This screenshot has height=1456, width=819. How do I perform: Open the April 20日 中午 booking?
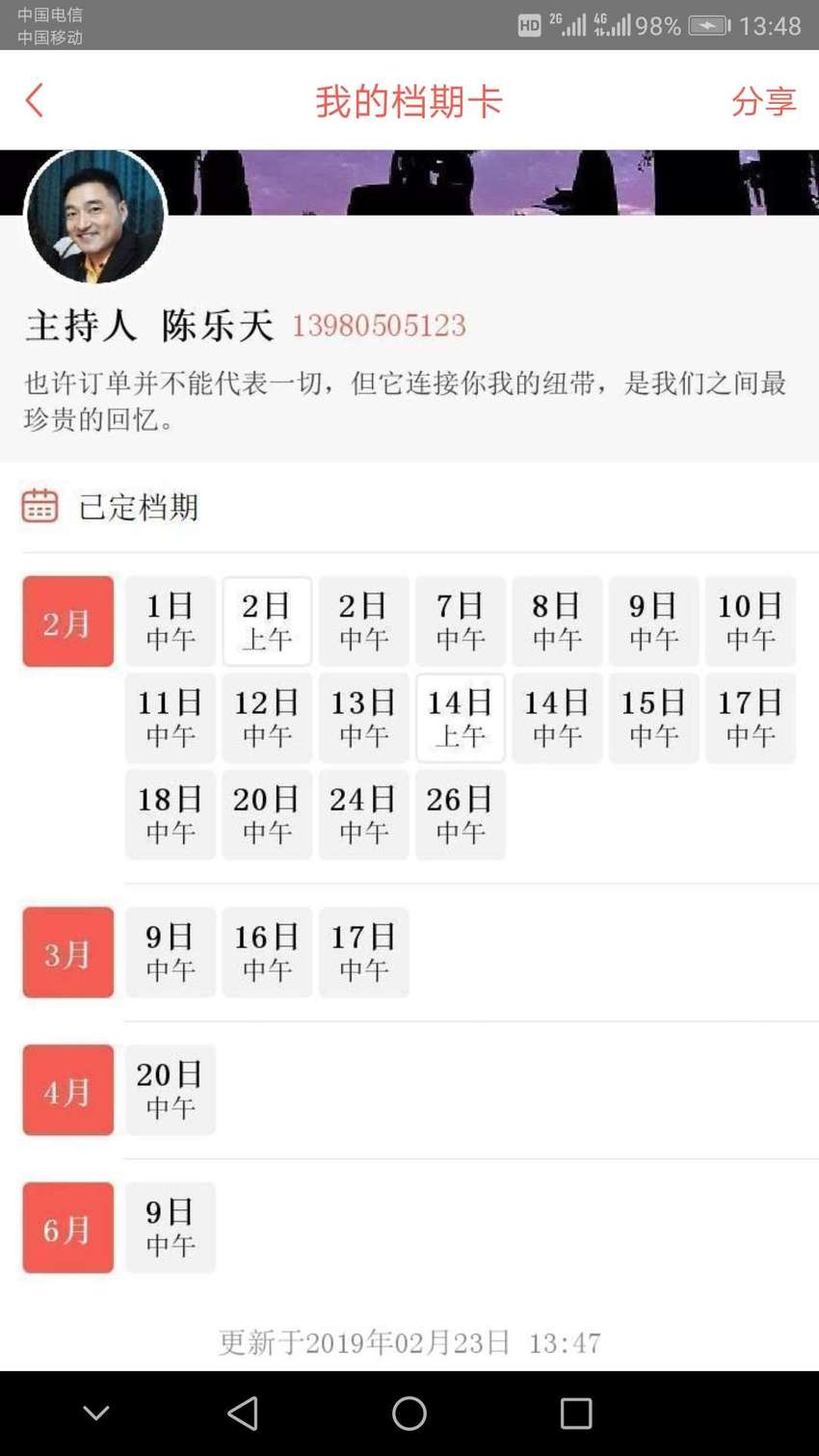[171, 1090]
